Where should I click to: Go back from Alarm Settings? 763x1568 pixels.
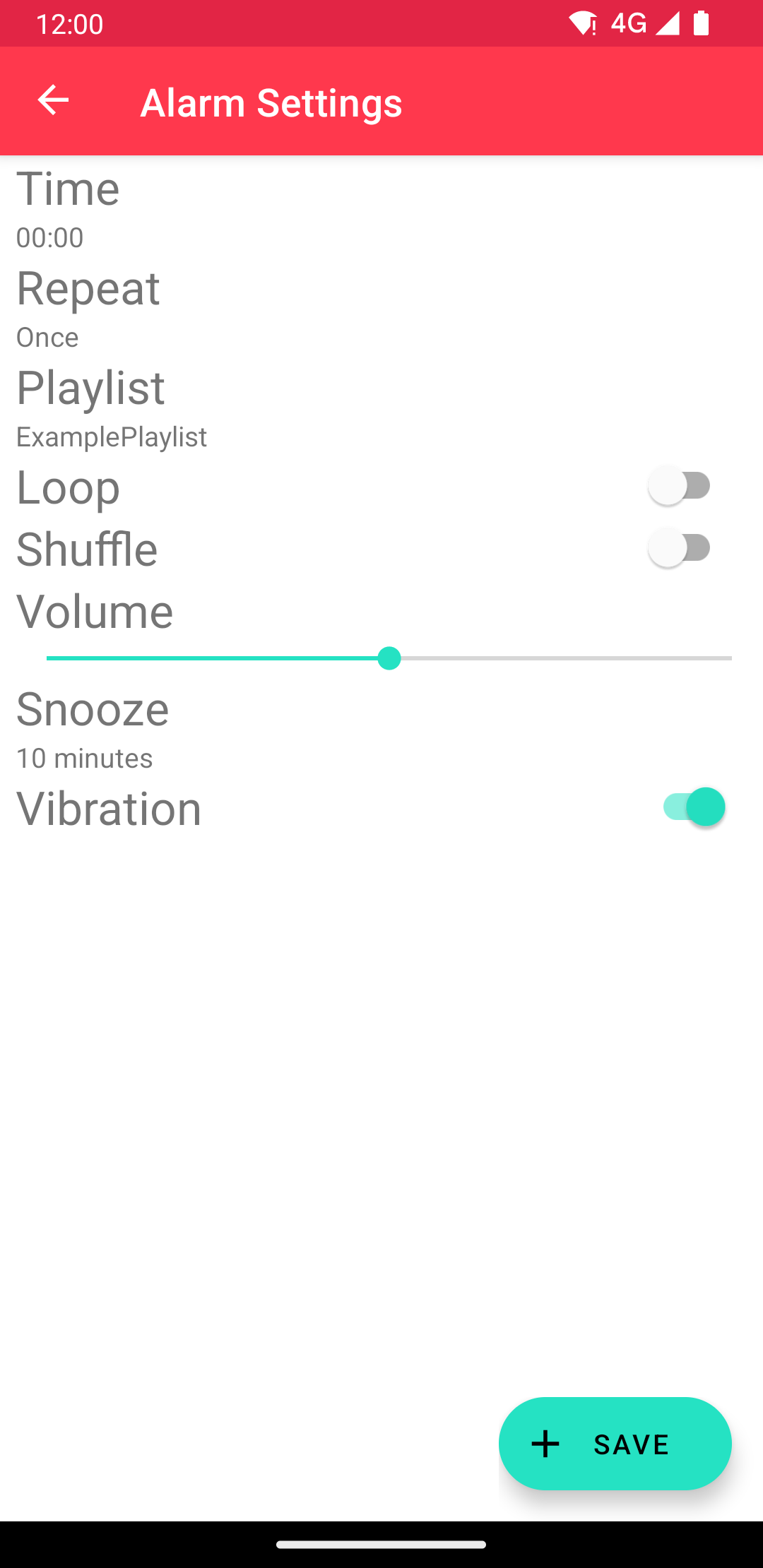coord(53,100)
